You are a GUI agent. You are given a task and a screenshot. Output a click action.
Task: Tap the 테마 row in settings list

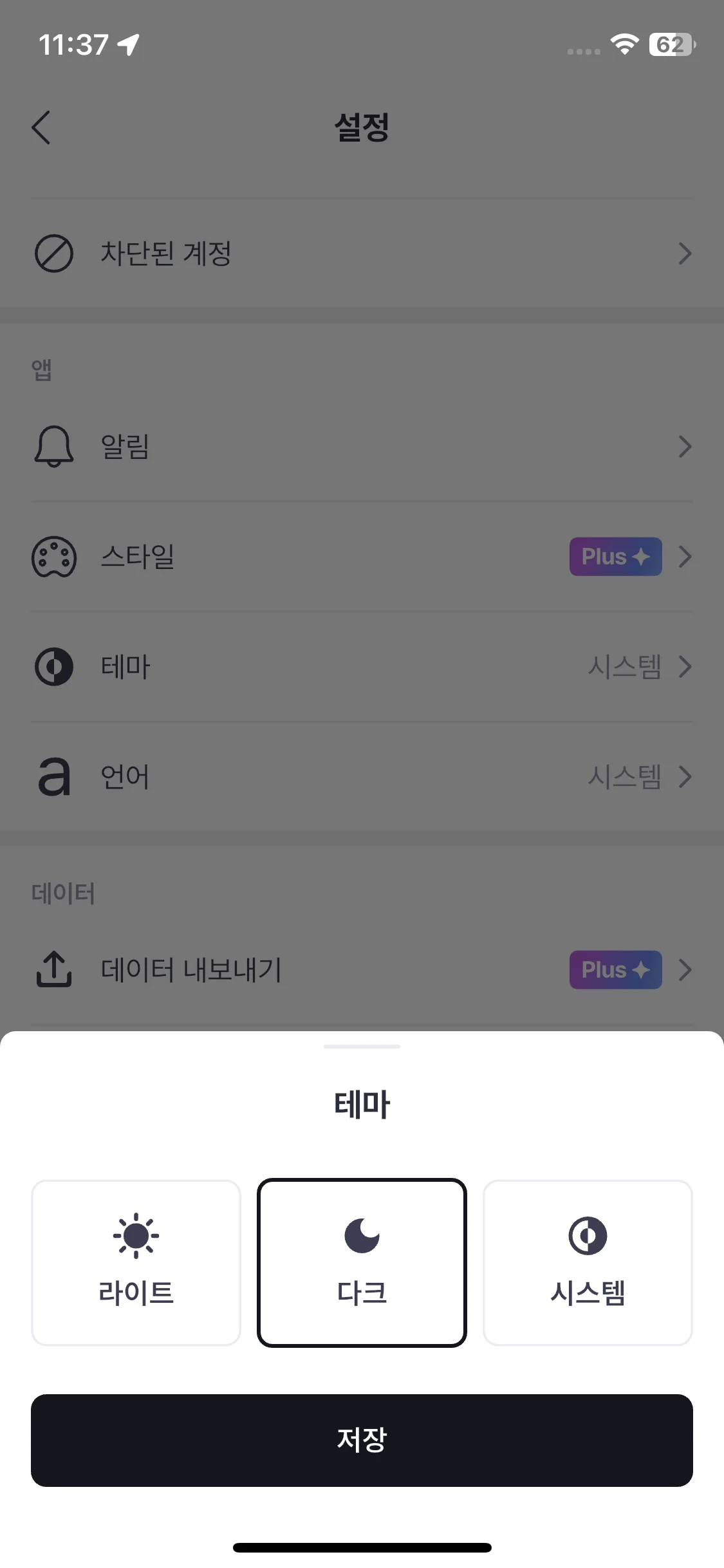click(x=362, y=667)
